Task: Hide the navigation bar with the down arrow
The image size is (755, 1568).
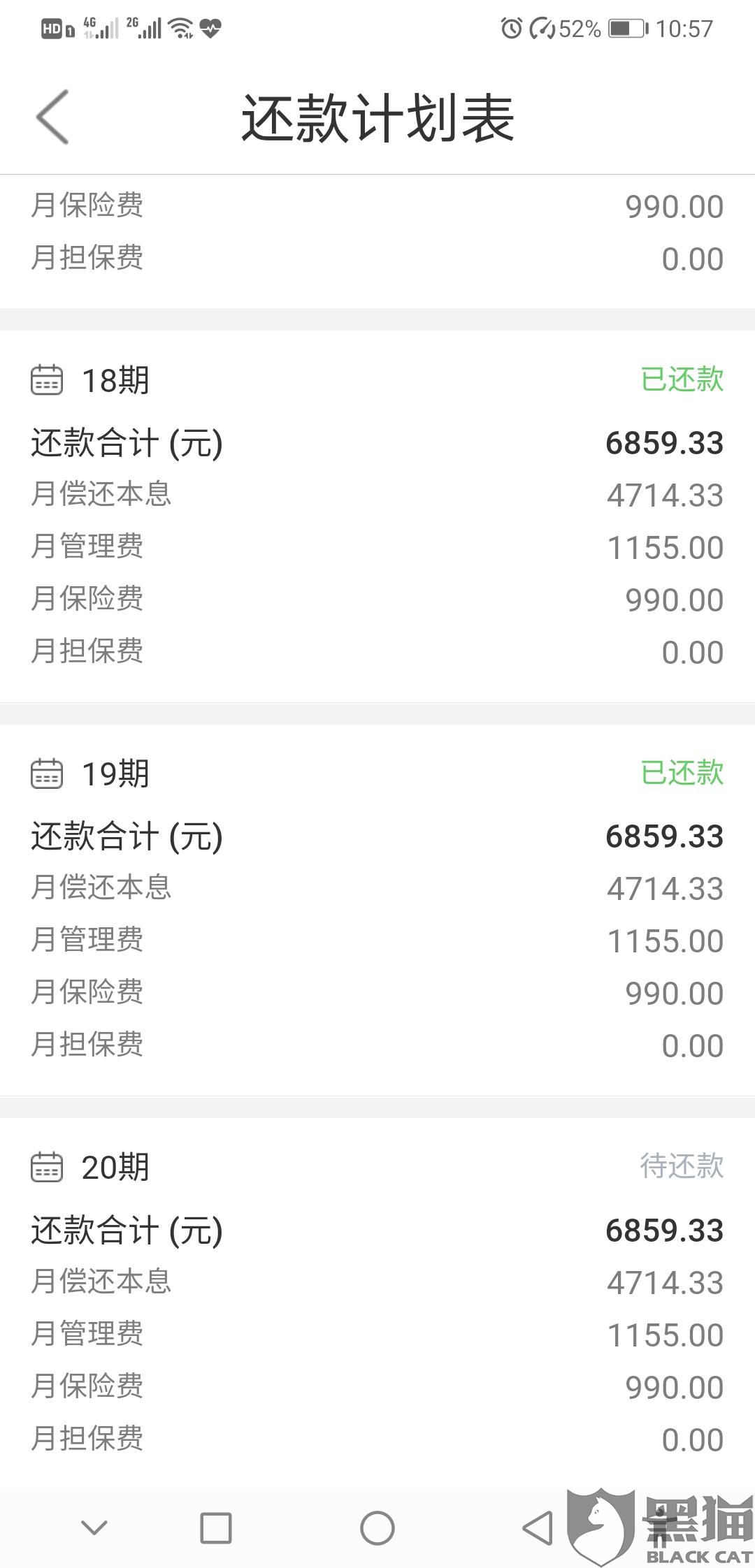Action: (x=94, y=1528)
